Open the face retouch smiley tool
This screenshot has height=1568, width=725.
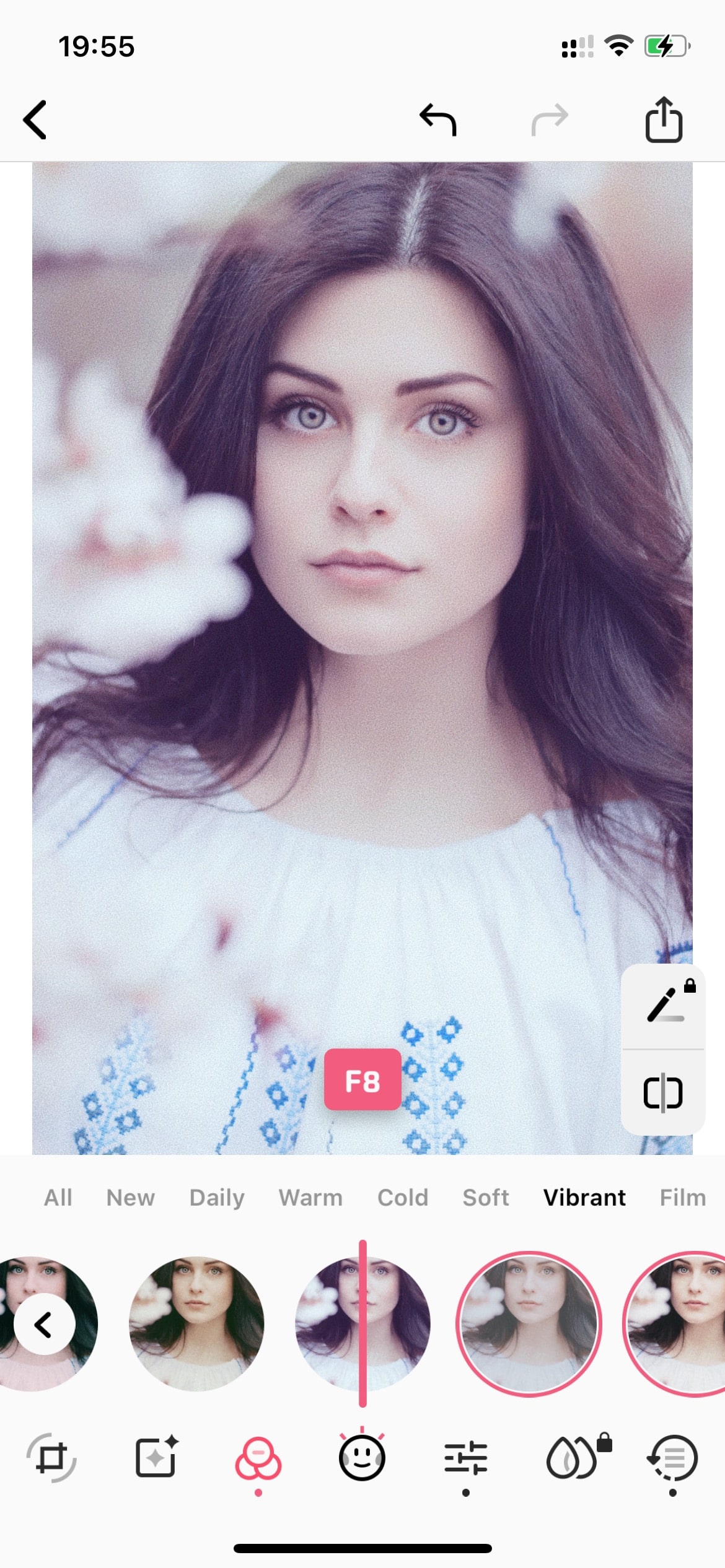pyautogui.click(x=362, y=1457)
